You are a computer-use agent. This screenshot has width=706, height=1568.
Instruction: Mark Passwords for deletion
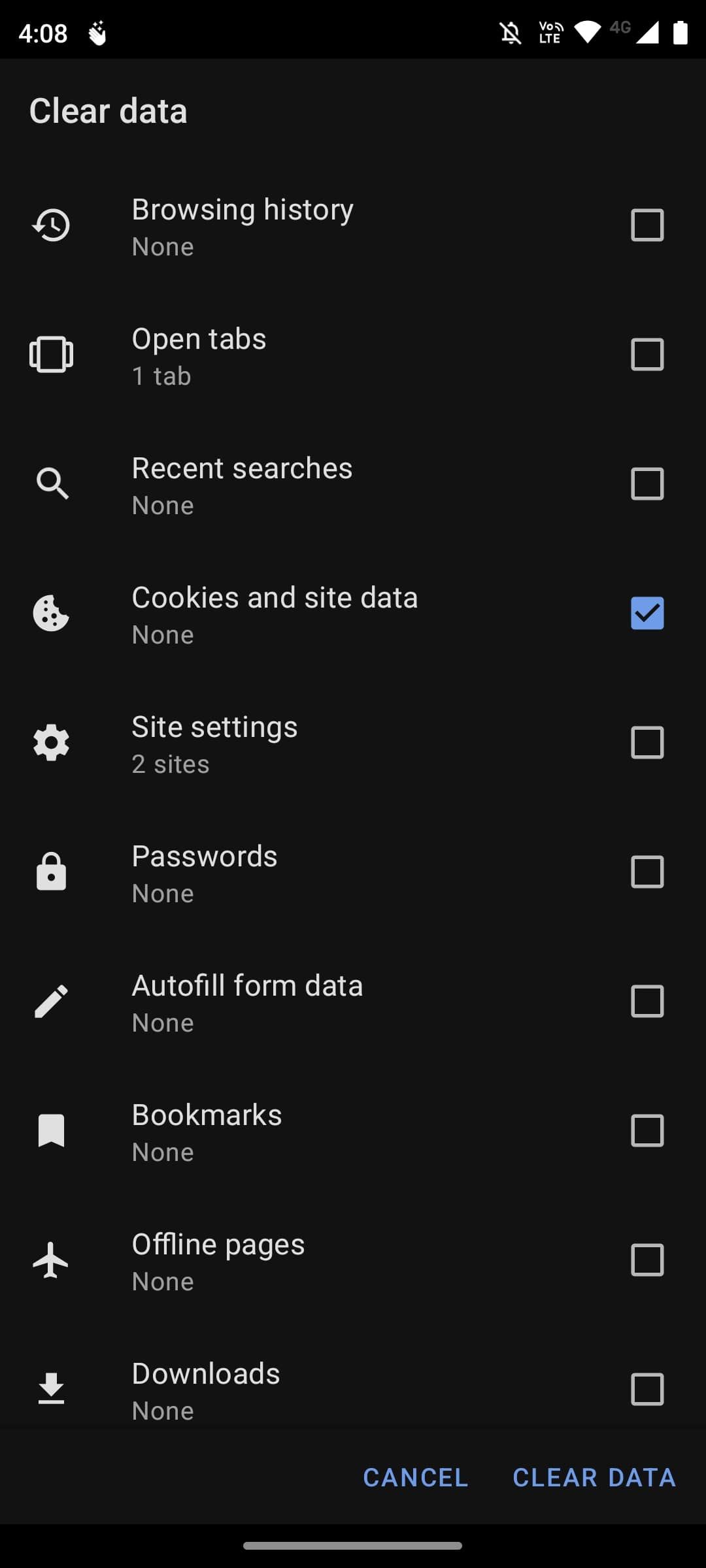click(647, 872)
